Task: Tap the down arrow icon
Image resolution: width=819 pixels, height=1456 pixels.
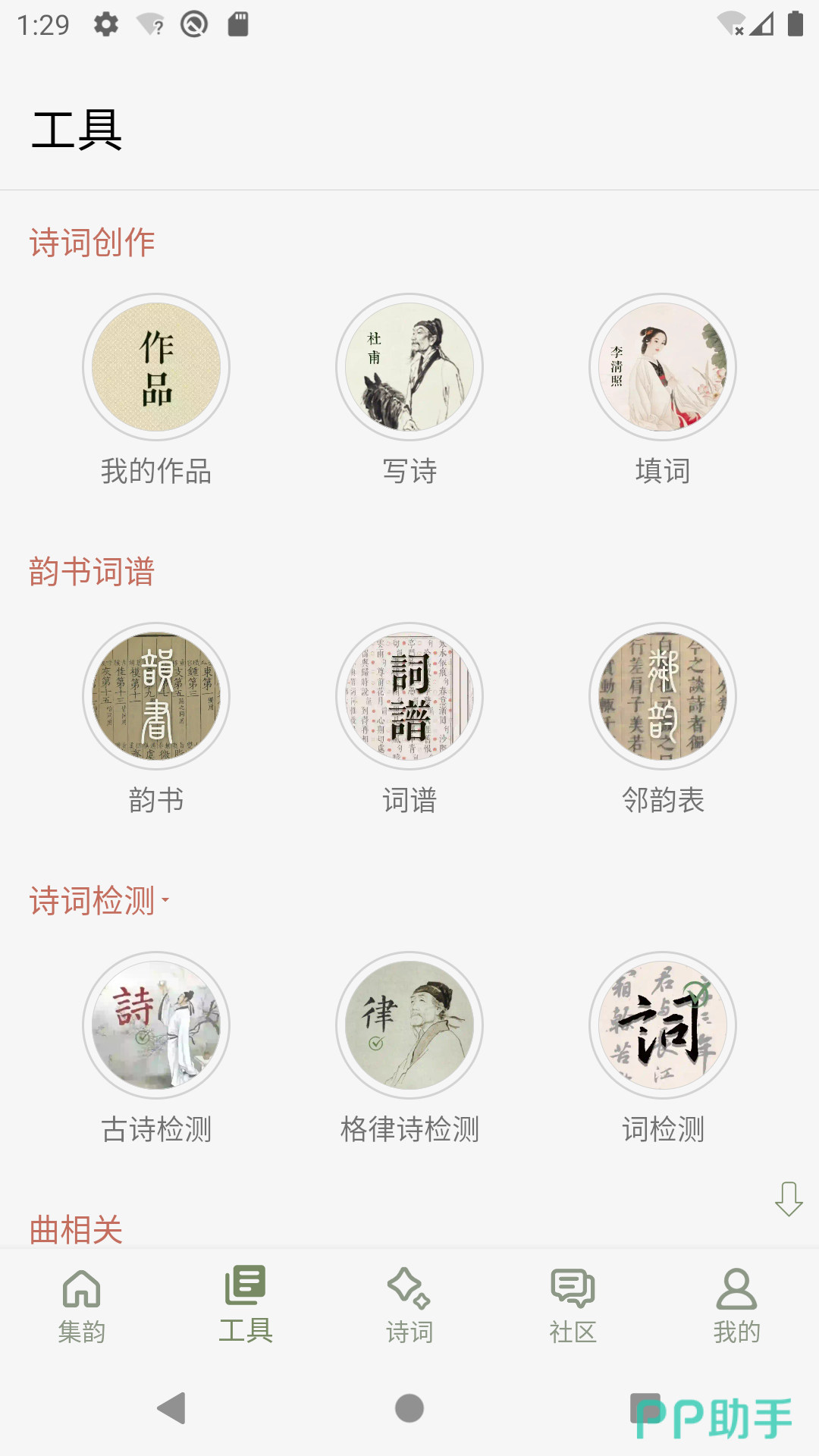Action: click(789, 1199)
